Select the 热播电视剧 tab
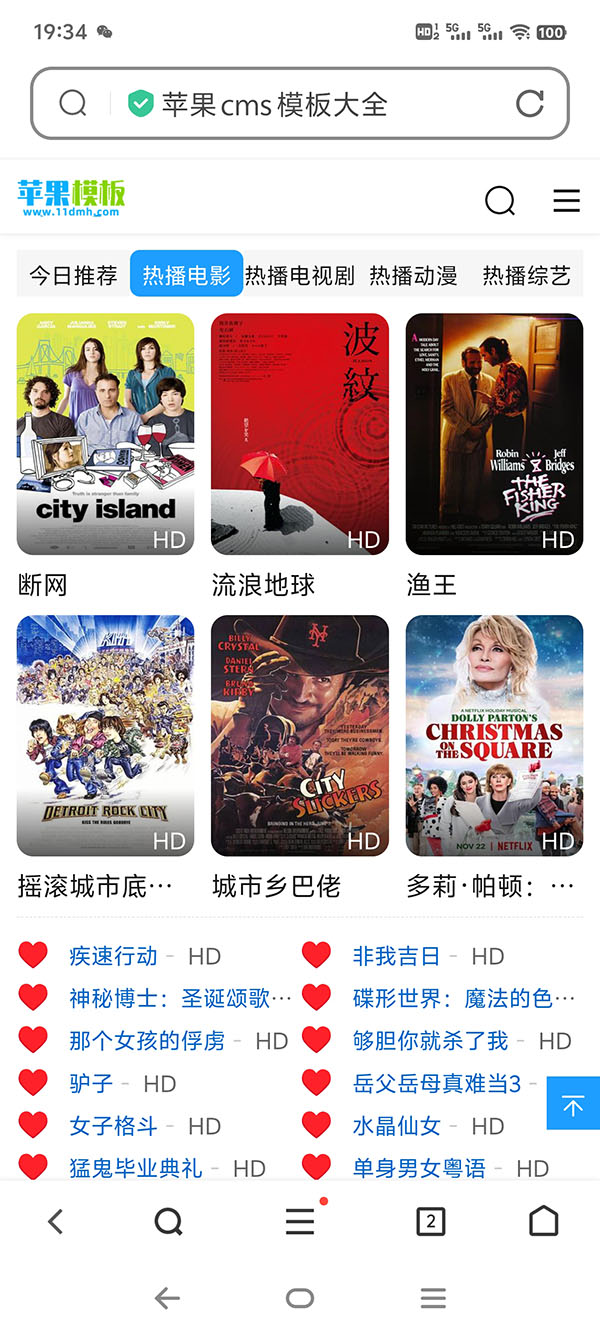This screenshot has width=600, height=1333. point(300,275)
